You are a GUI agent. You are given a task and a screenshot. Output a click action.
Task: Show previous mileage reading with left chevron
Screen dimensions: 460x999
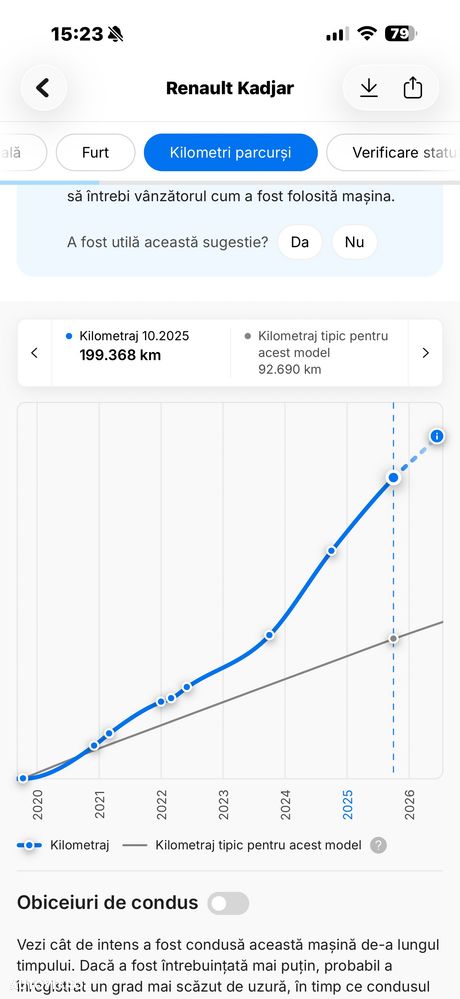[x=34, y=353]
